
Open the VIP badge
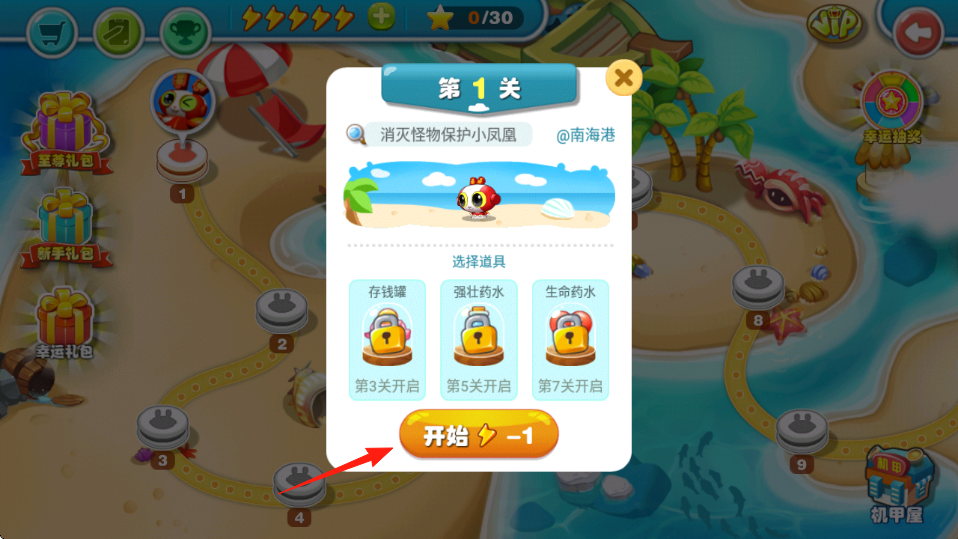[834, 24]
